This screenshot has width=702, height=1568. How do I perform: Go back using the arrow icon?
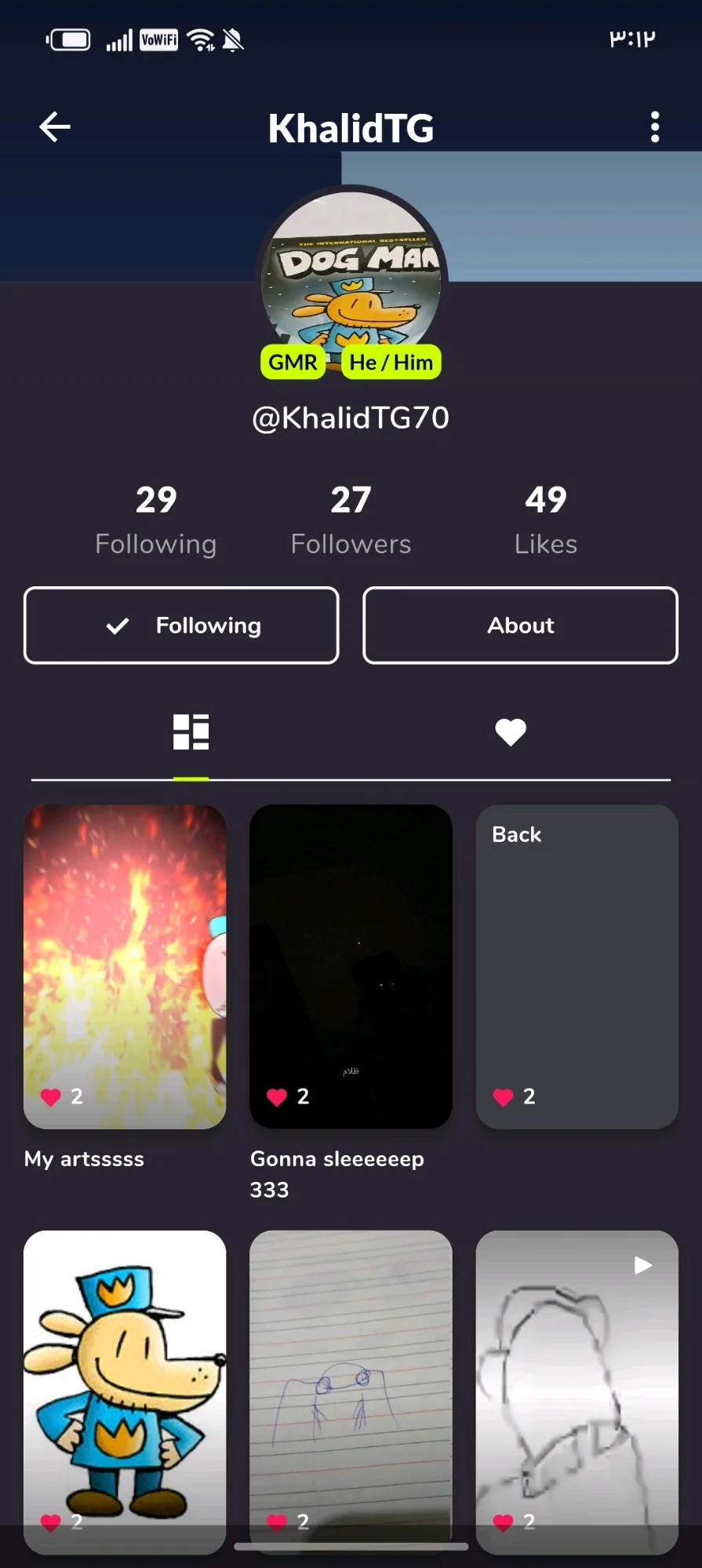click(x=55, y=126)
